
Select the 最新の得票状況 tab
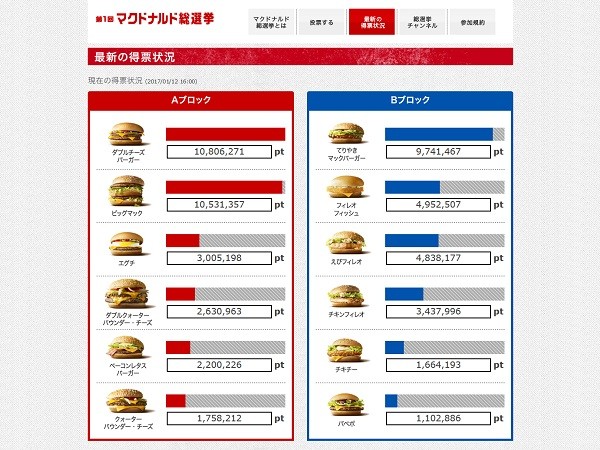[x=371, y=21]
